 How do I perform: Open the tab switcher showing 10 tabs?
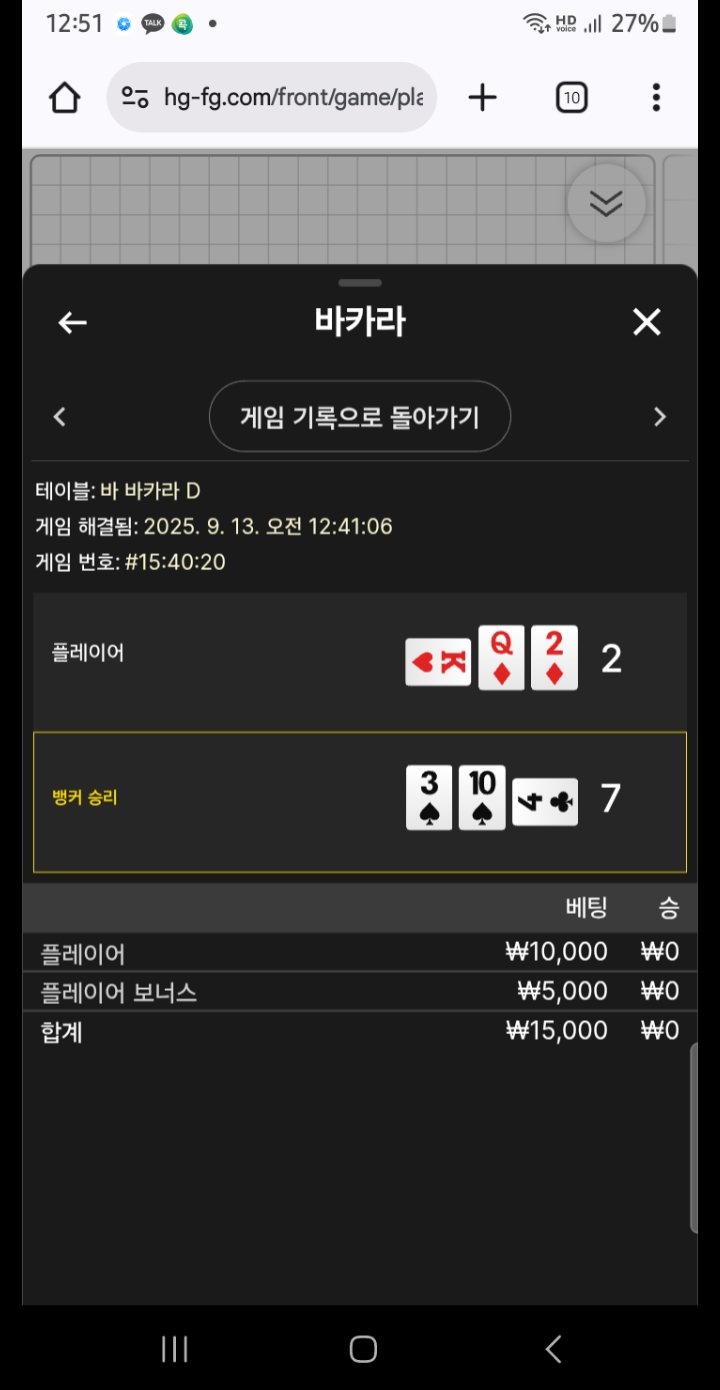[571, 97]
